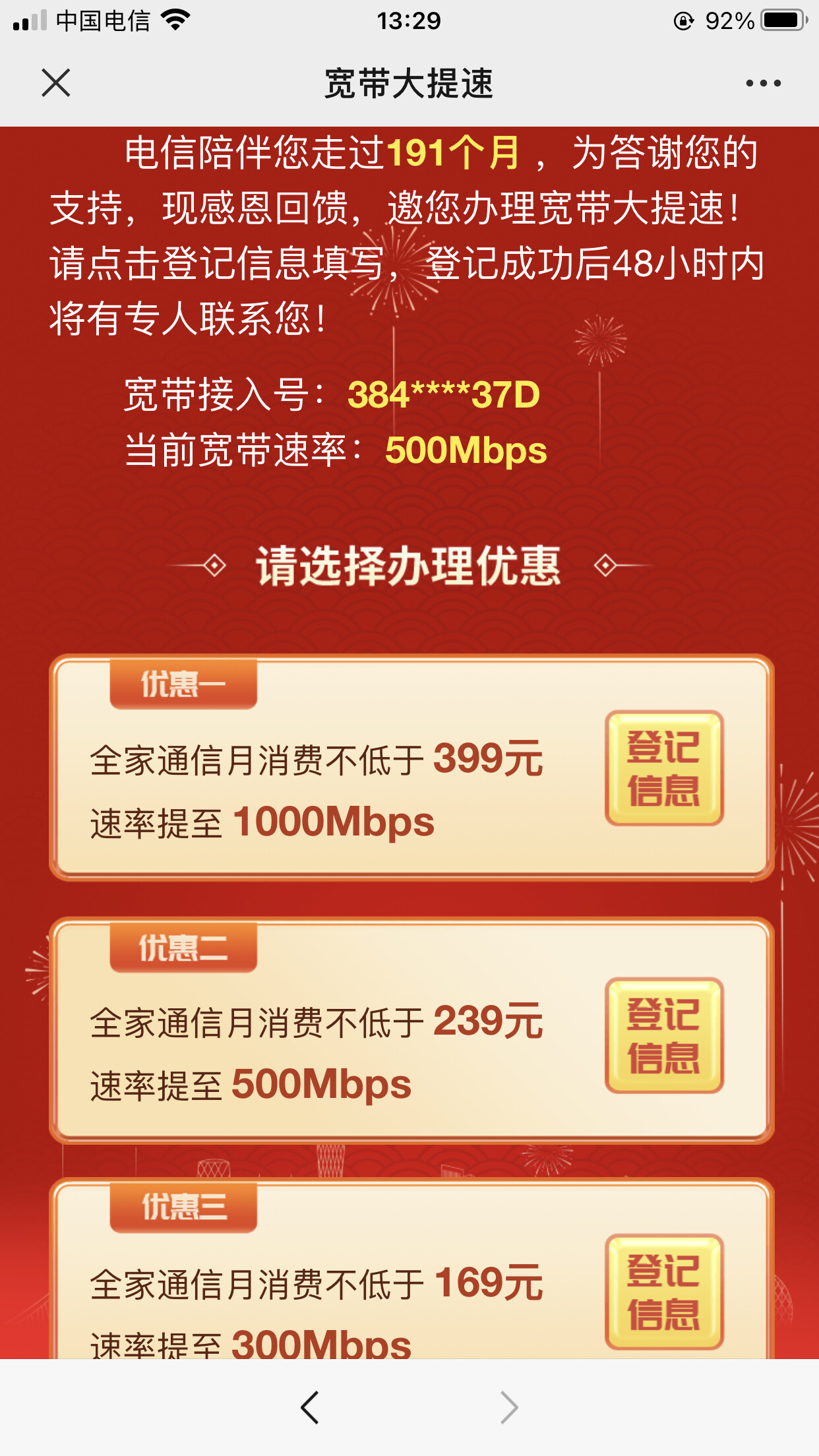Select 登记信息 on 优惠三 169元 plan
This screenshot has height=1456, width=819.
(x=664, y=1291)
